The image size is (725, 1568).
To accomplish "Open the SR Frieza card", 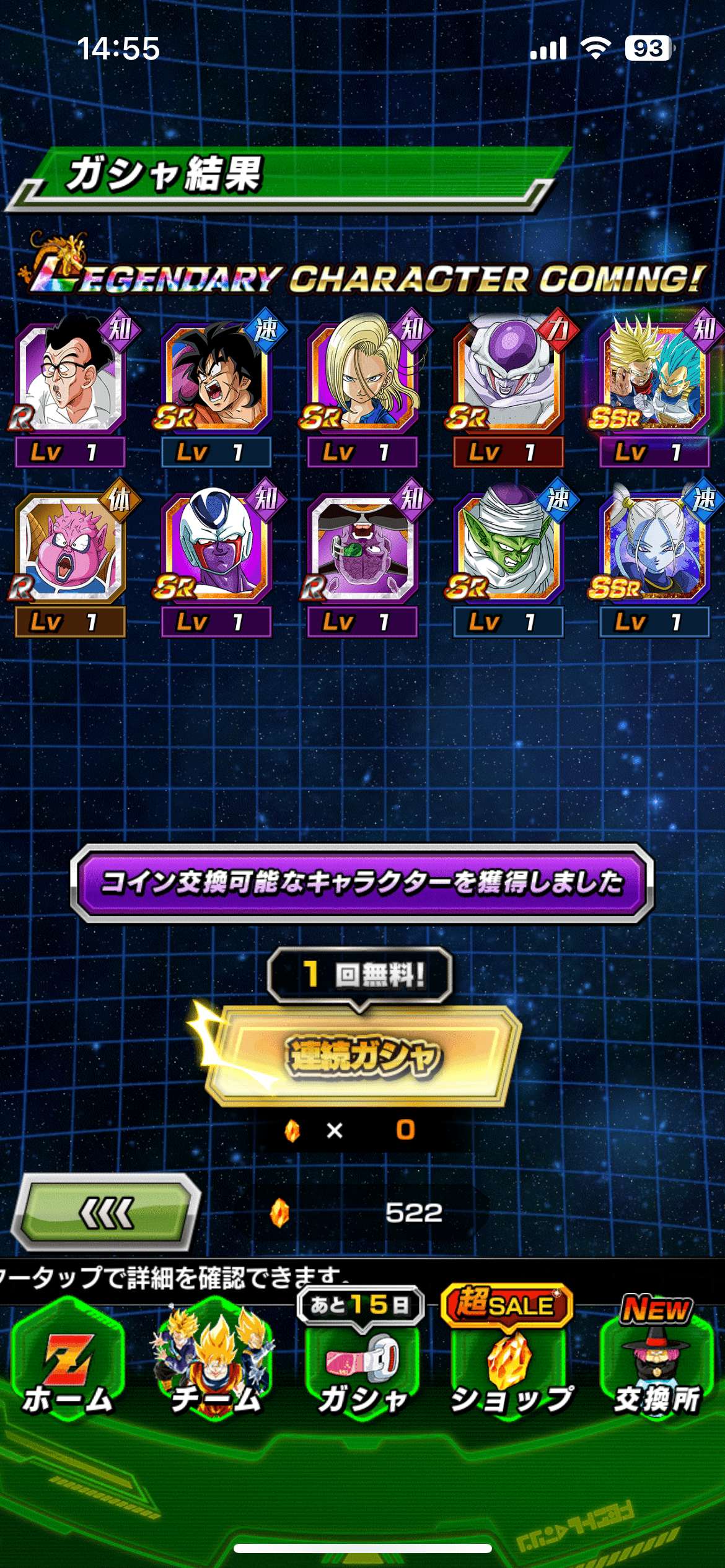I will [x=508, y=378].
